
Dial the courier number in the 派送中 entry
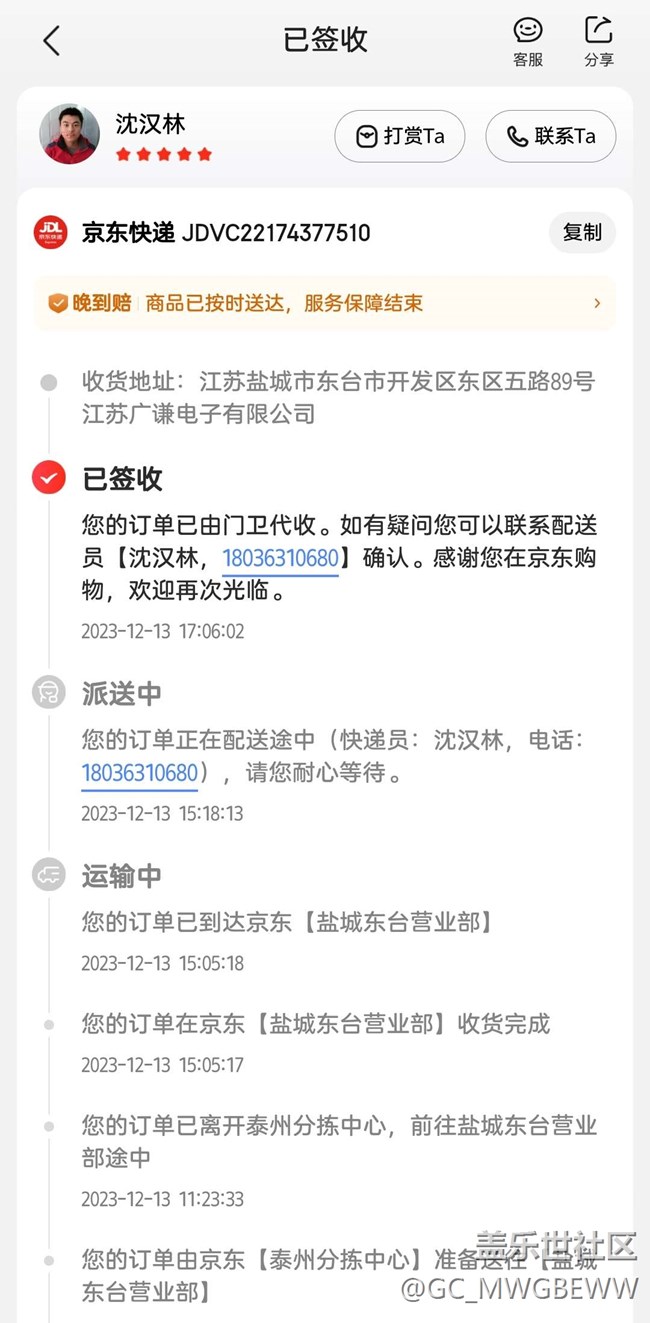140,773
